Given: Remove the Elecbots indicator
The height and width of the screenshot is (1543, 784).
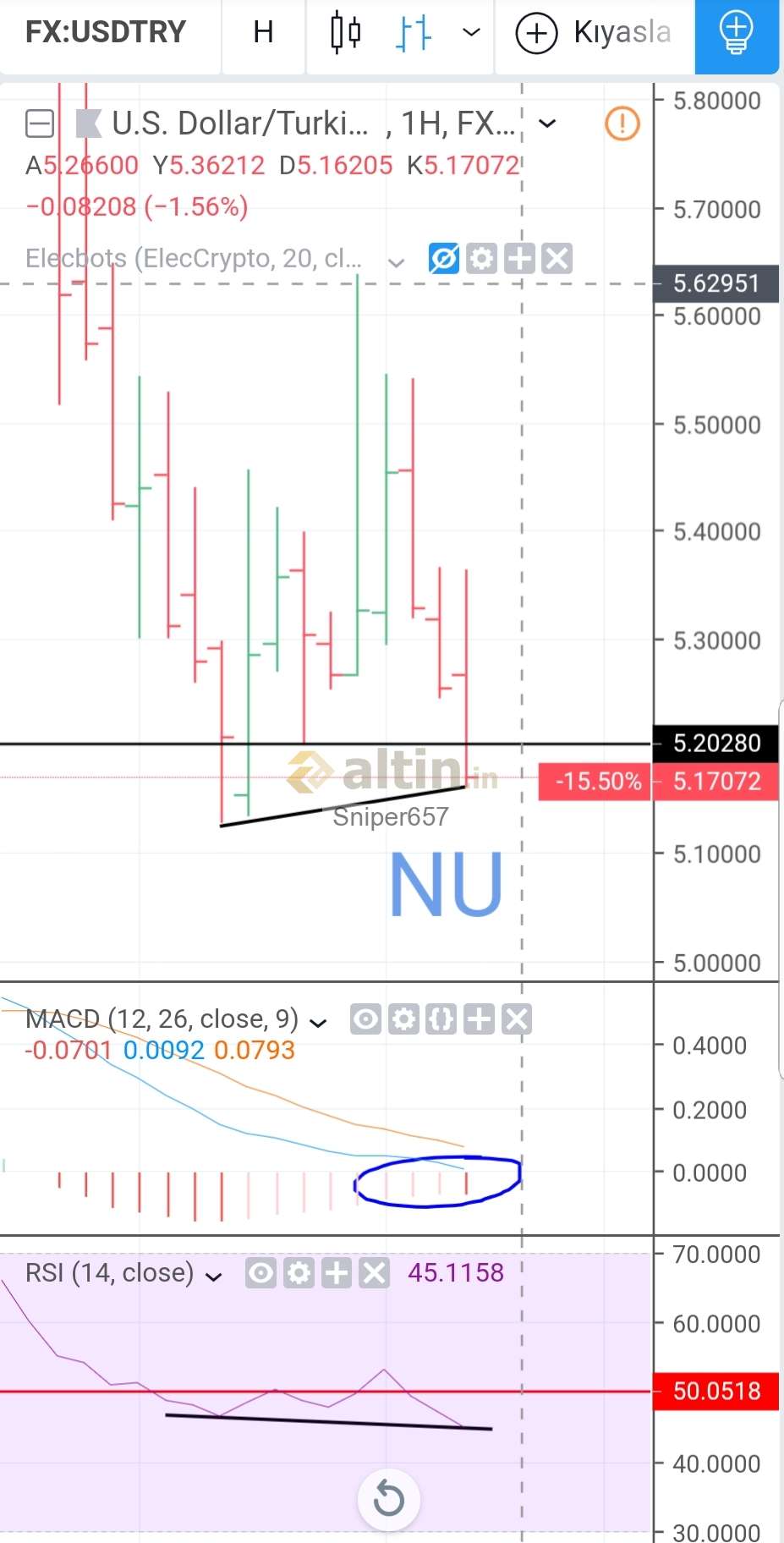Looking at the screenshot, I should coord(556,258).
